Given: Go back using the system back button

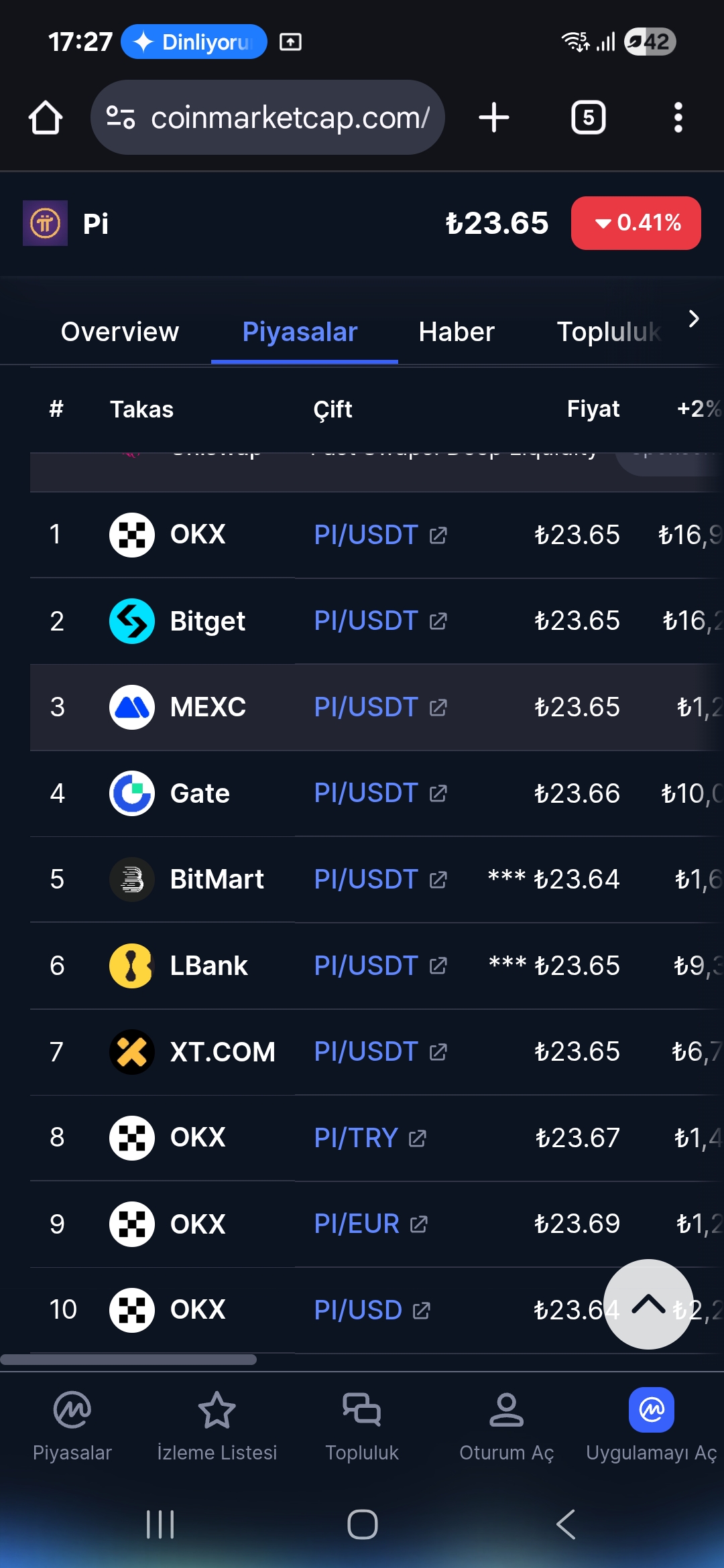Looking at the screenshot, I should point(565,1524).
